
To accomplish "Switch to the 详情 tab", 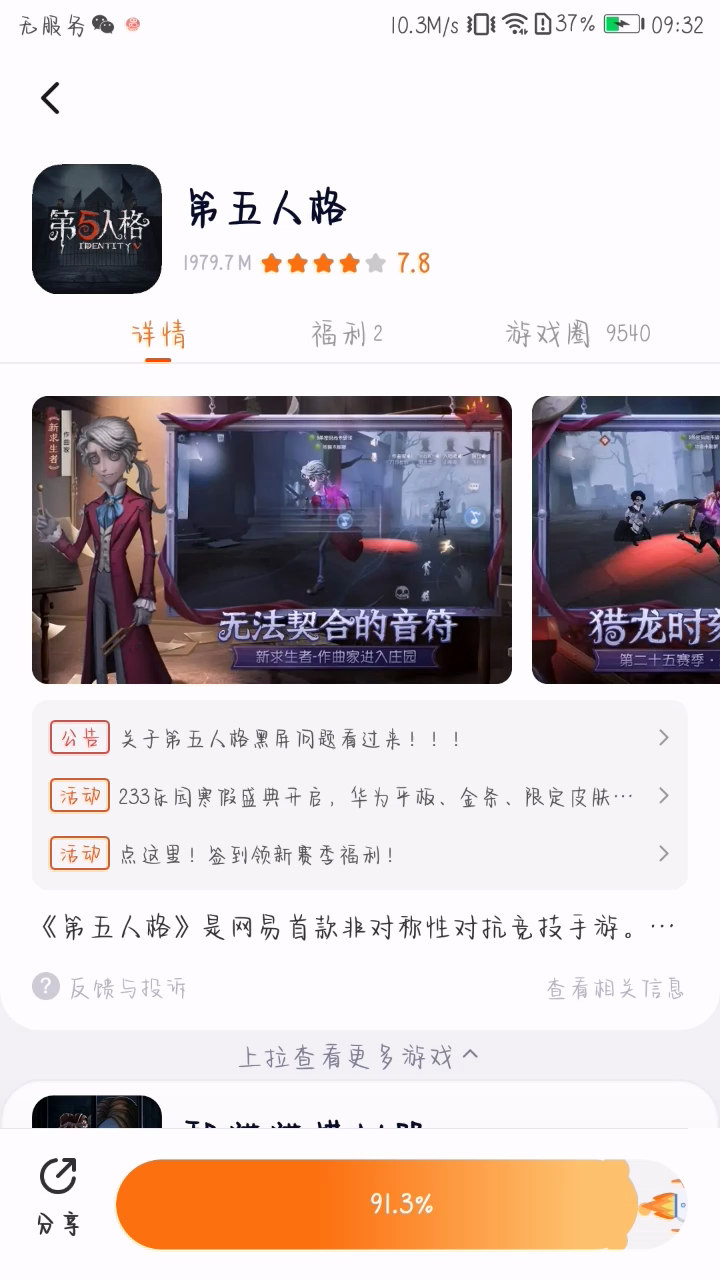I will (158, 334).
